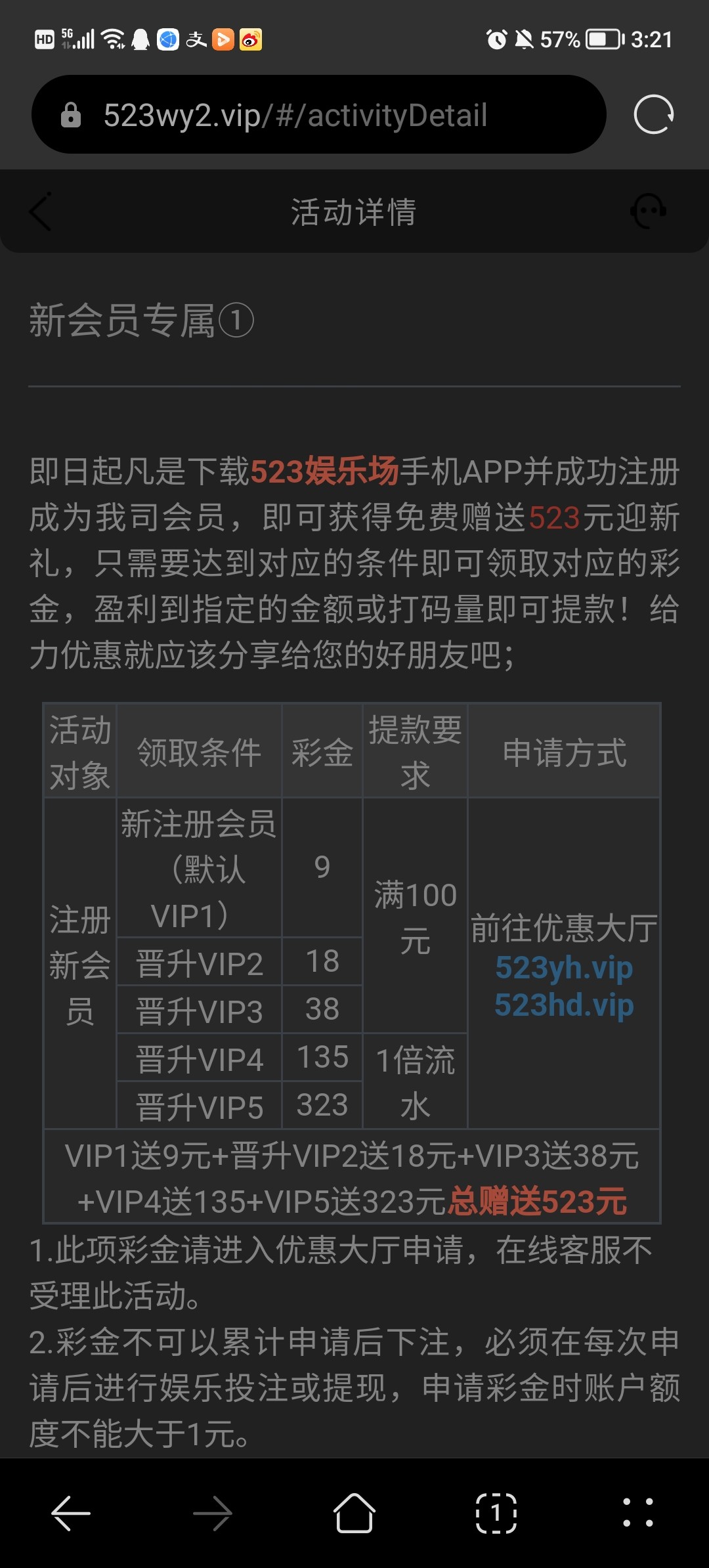Viewport: 709px width, 1568px height.
Task: Reload the page with the refresh icon
Action: coord(653,115)
